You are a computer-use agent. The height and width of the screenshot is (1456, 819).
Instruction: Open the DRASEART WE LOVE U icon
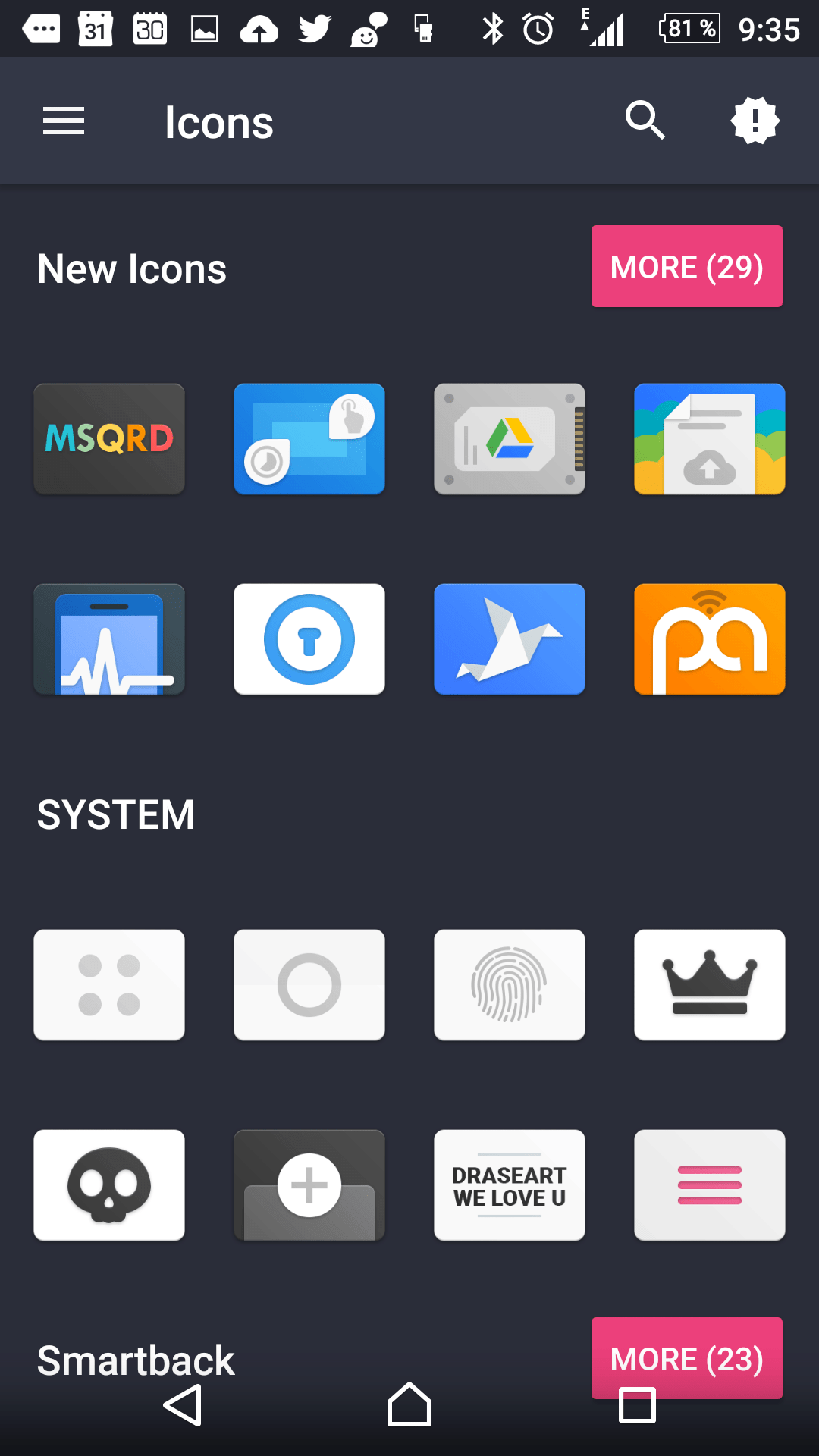coord(510,1185)
